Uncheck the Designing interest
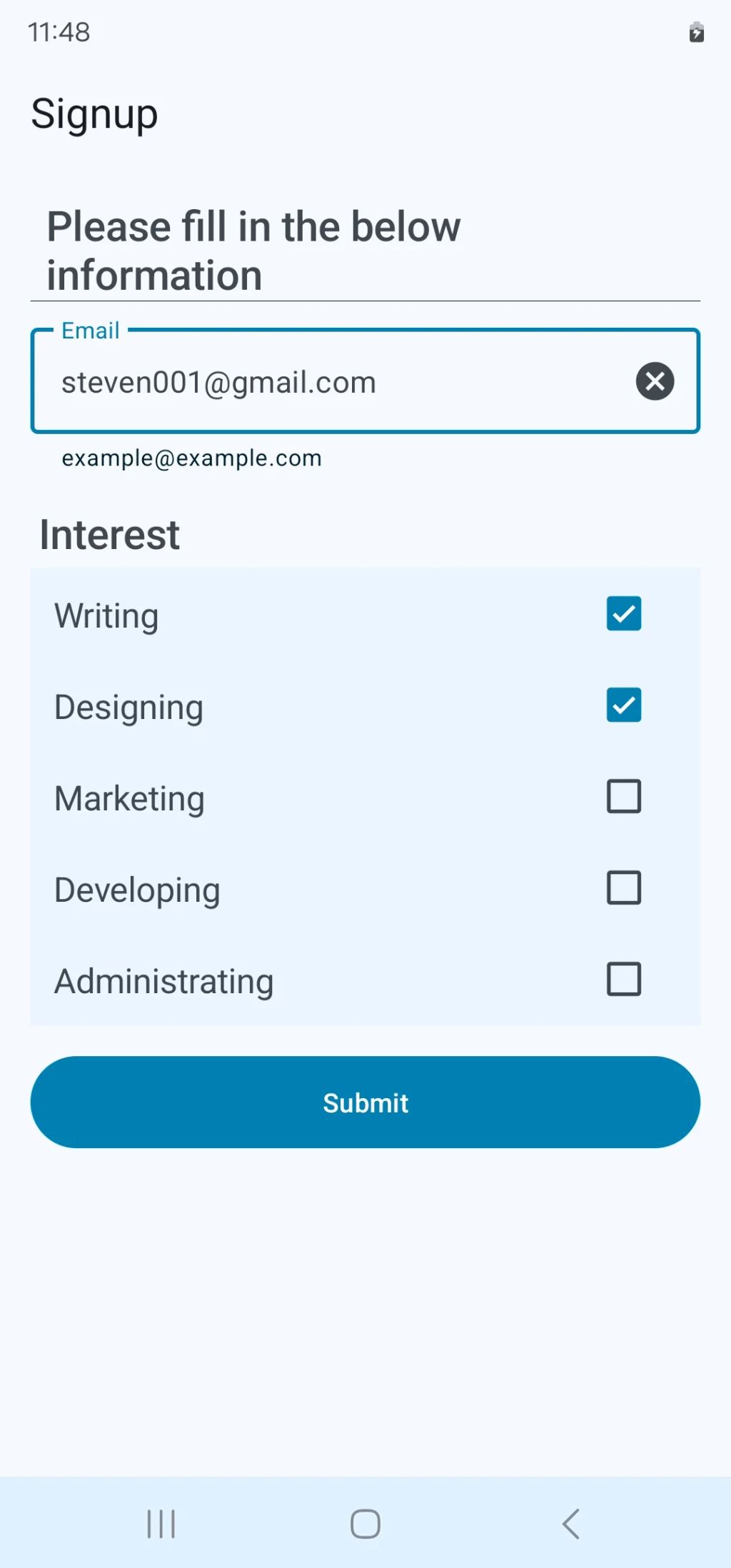This screenshot has height=1568, width=731. pyautogui.click(x=623, y=705)
